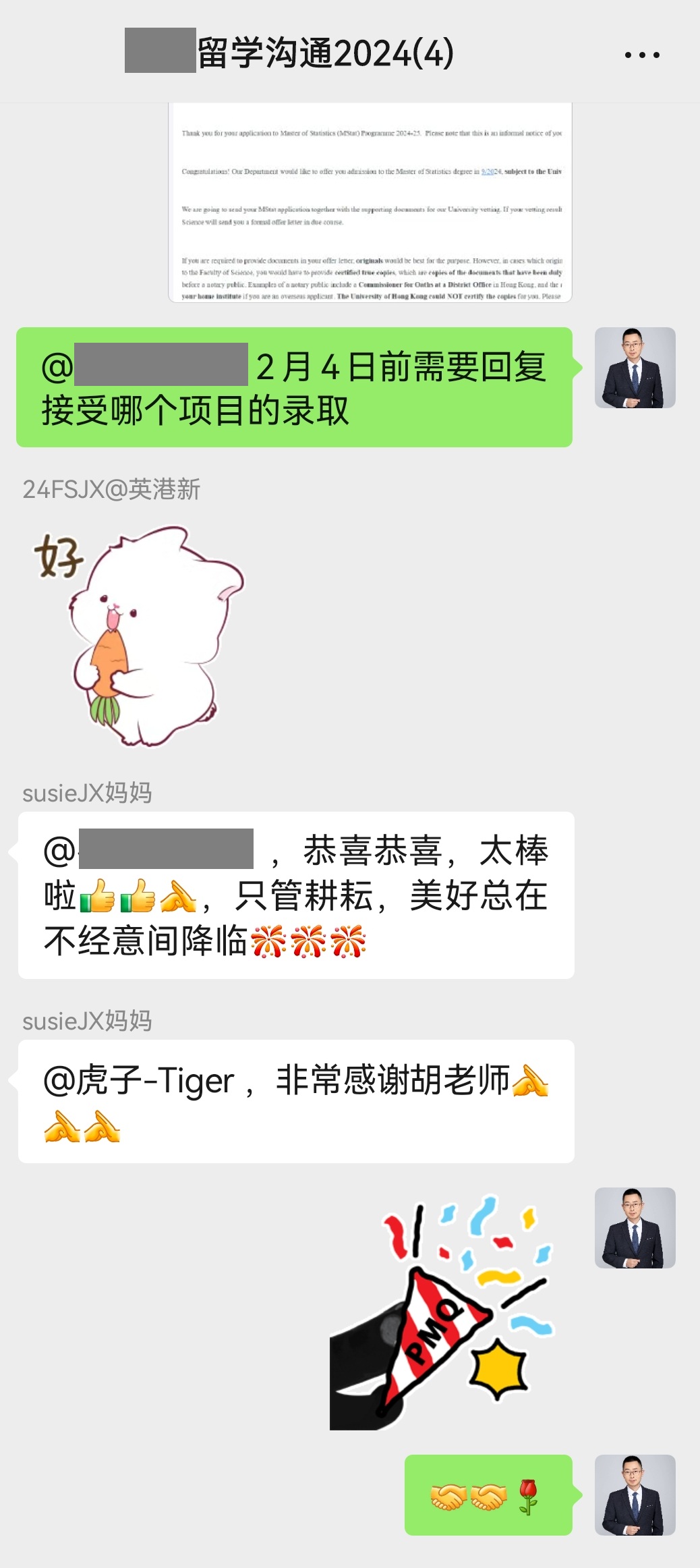Screen dimensions: 700x1568
Task: Tap the avatar beside the 2月4日 reply message
Action: [635, 368]
